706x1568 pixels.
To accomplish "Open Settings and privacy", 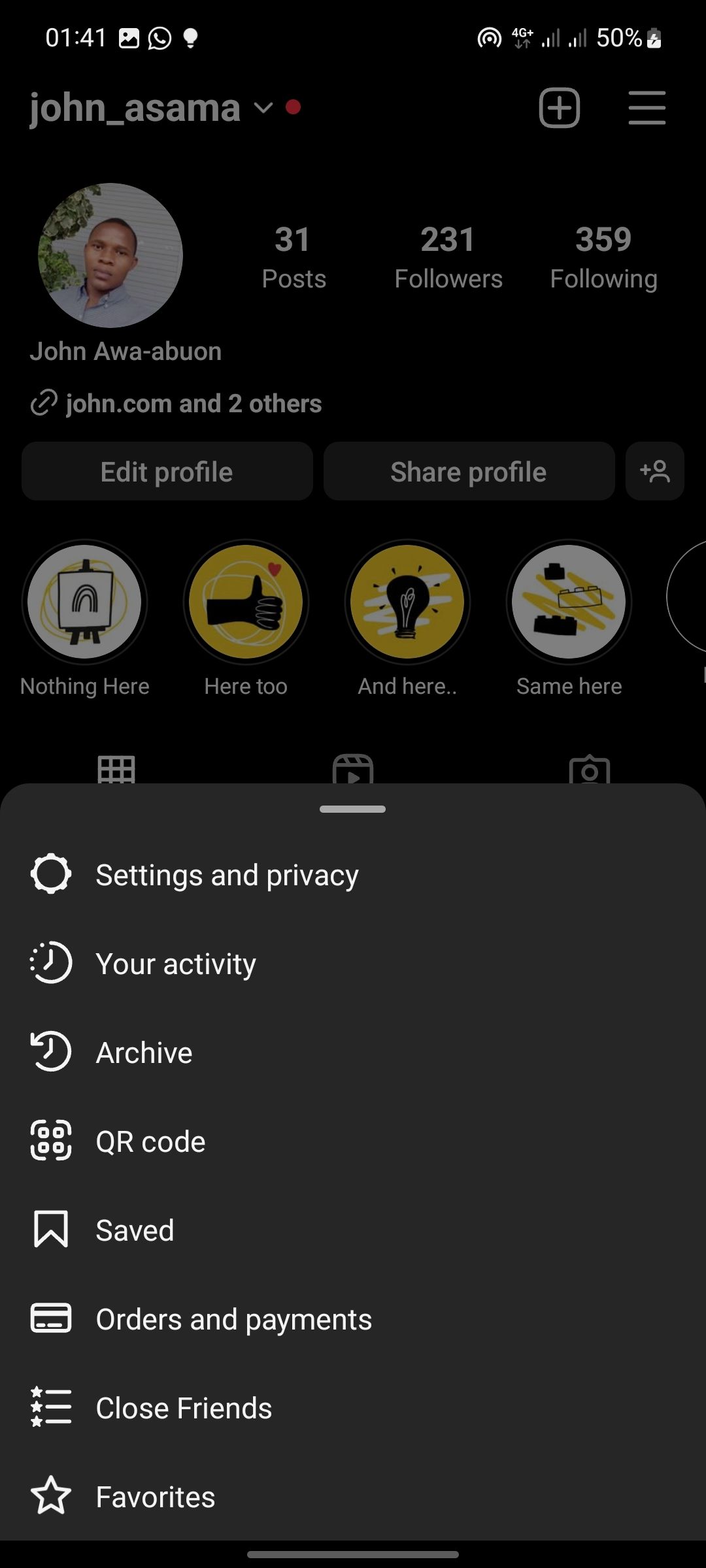I will 226,875.
